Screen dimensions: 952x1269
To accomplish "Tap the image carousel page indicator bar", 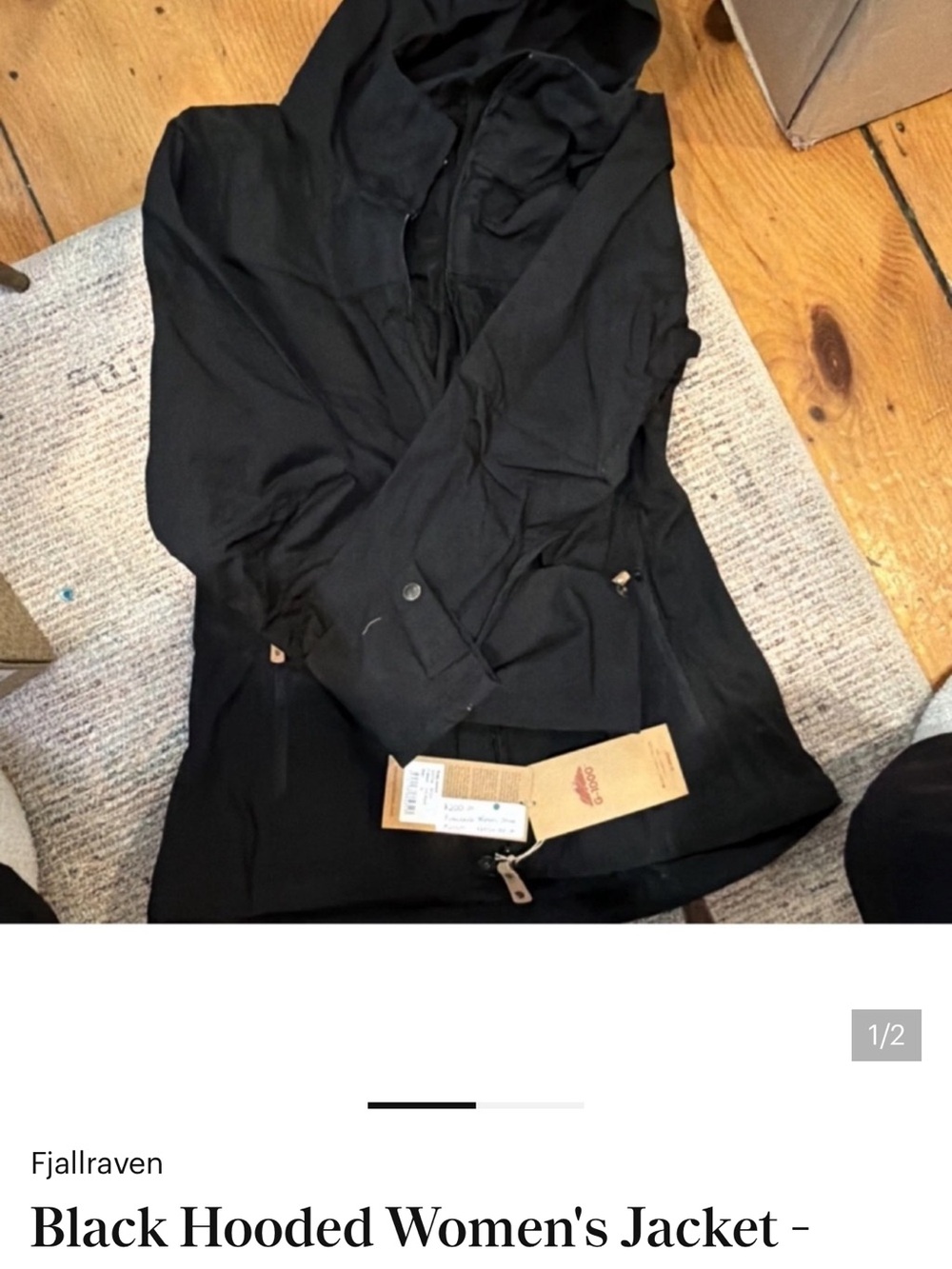I will point(476,1105).
